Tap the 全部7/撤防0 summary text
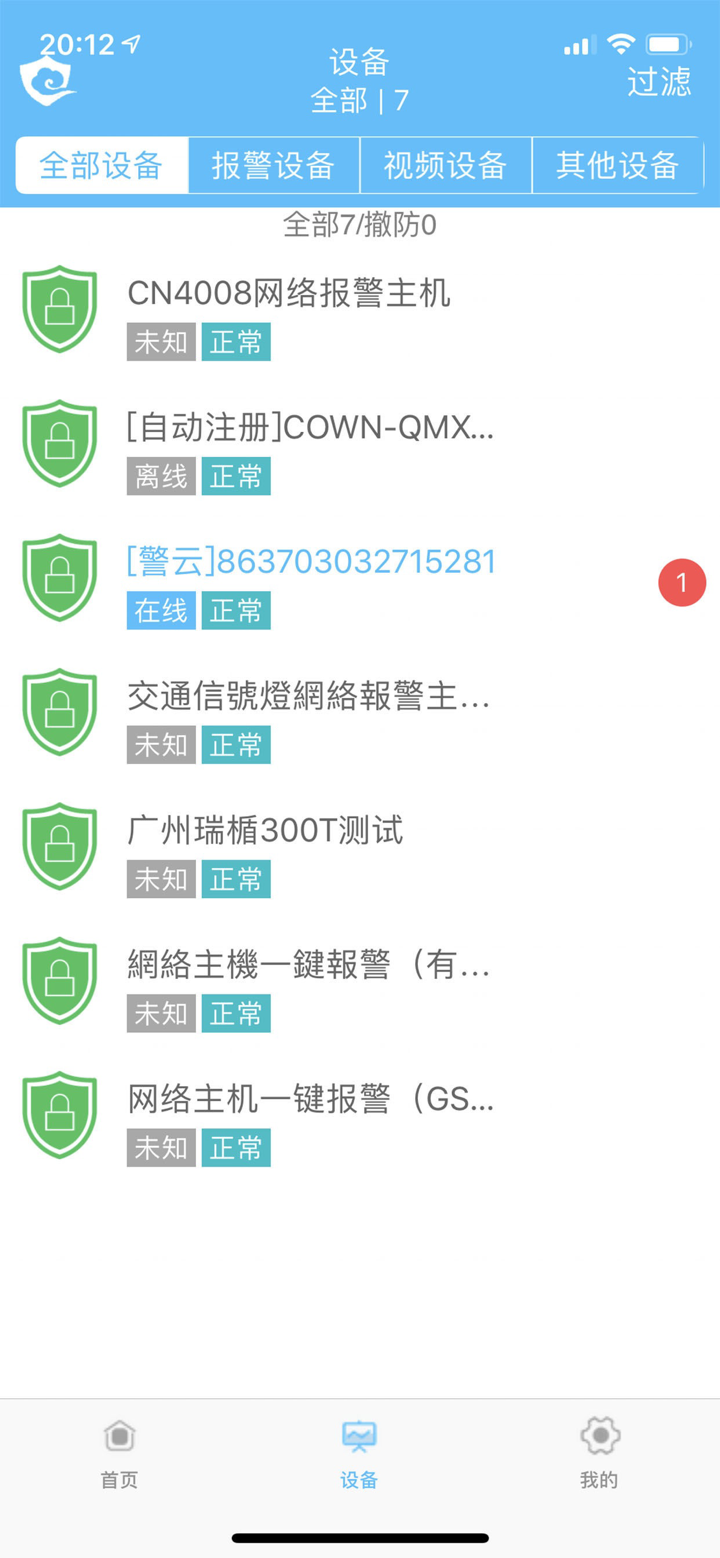The image size is (720, 1558). coord(359,226)
